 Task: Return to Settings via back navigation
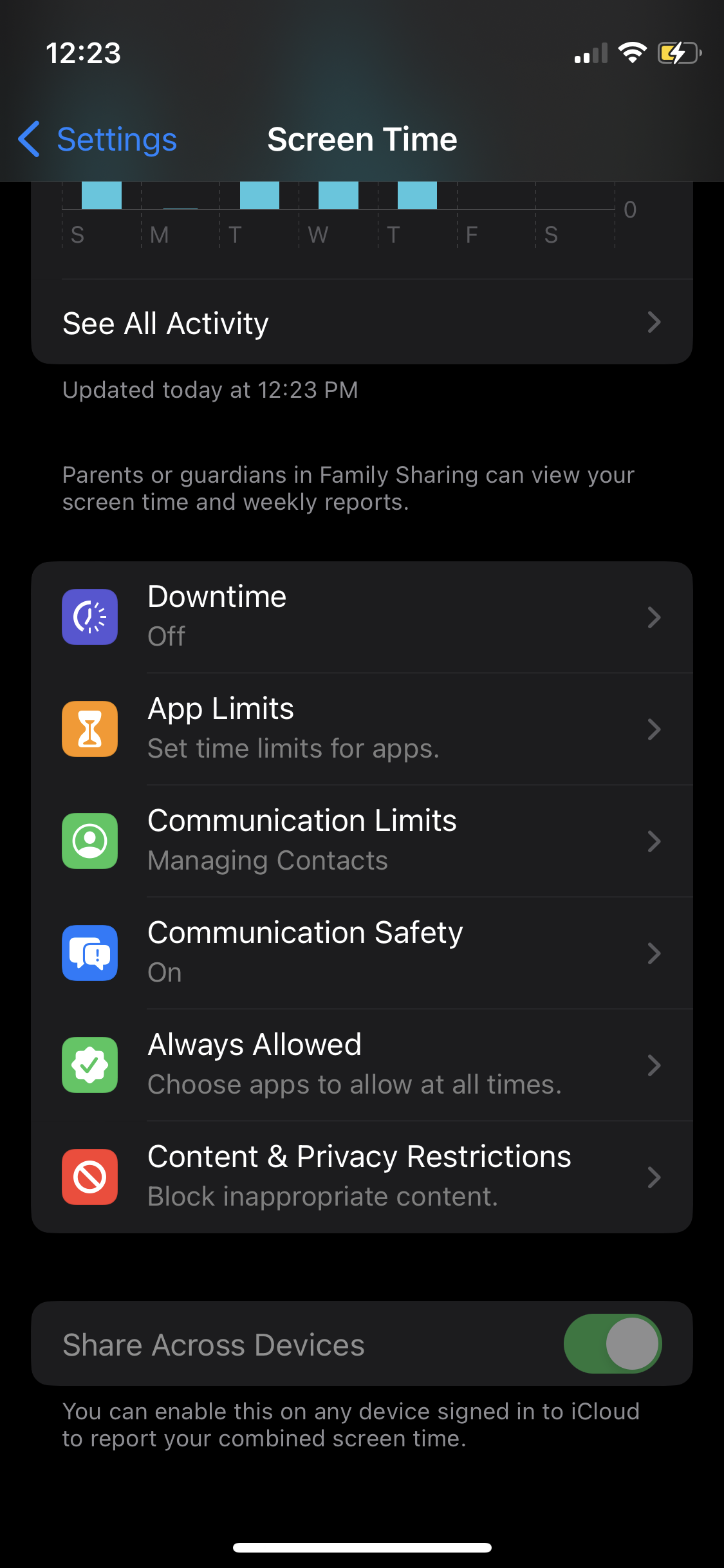point(97,139)
